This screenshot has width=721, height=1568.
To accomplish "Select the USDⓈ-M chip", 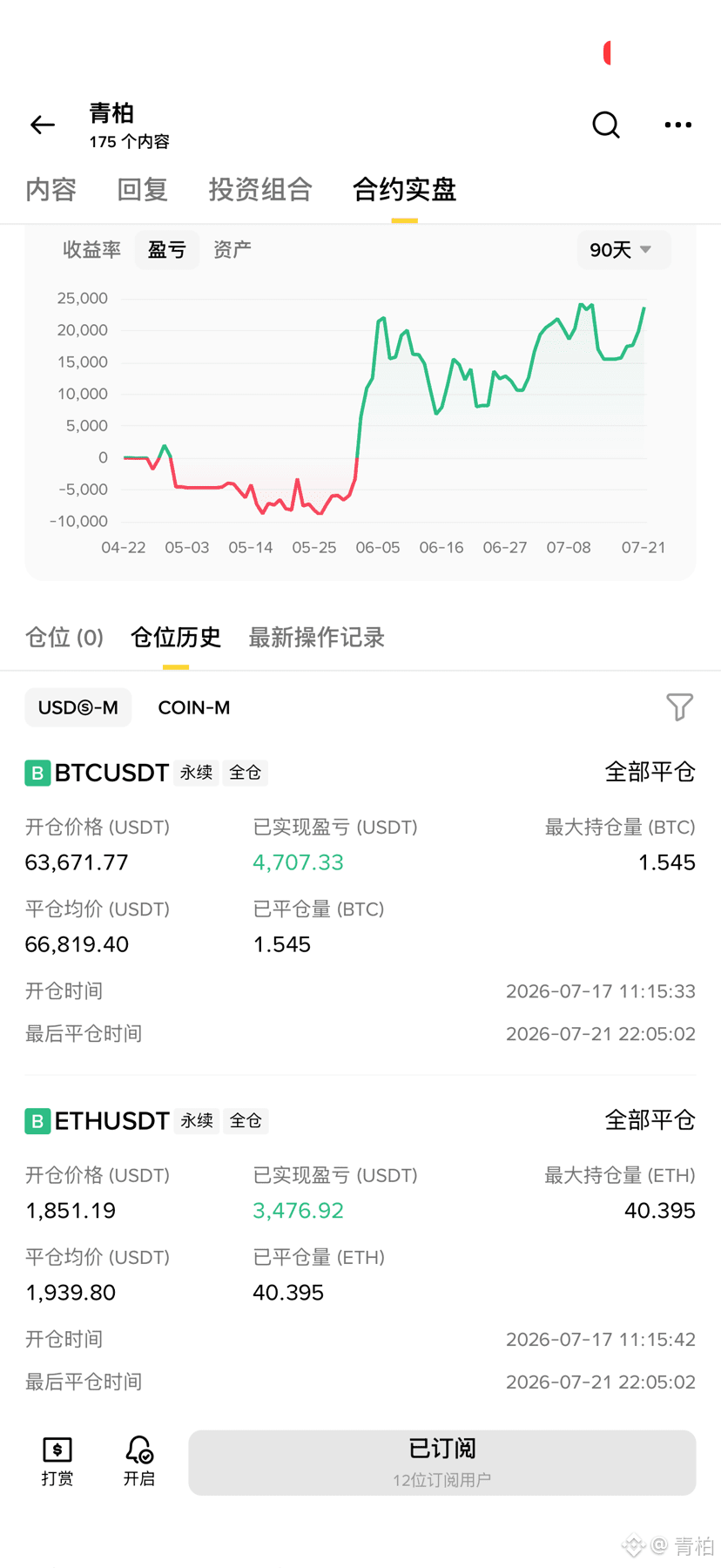I will 78,707.
